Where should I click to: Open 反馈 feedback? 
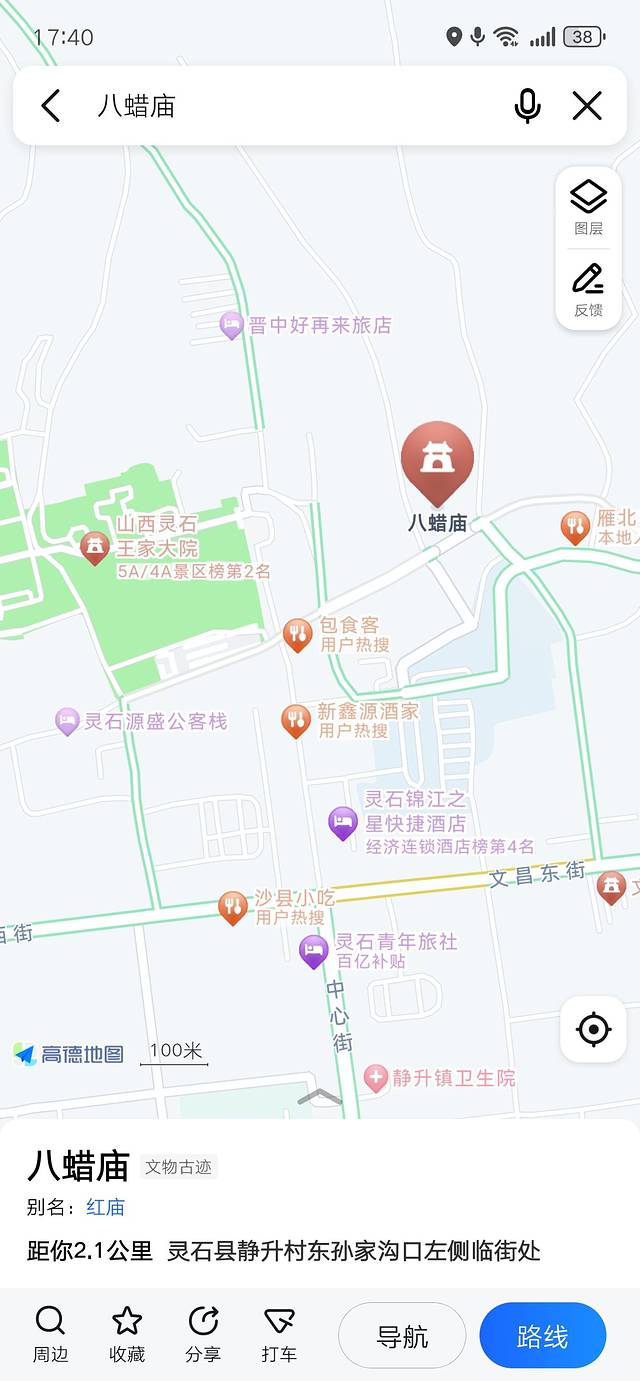[x=589, y=290]
